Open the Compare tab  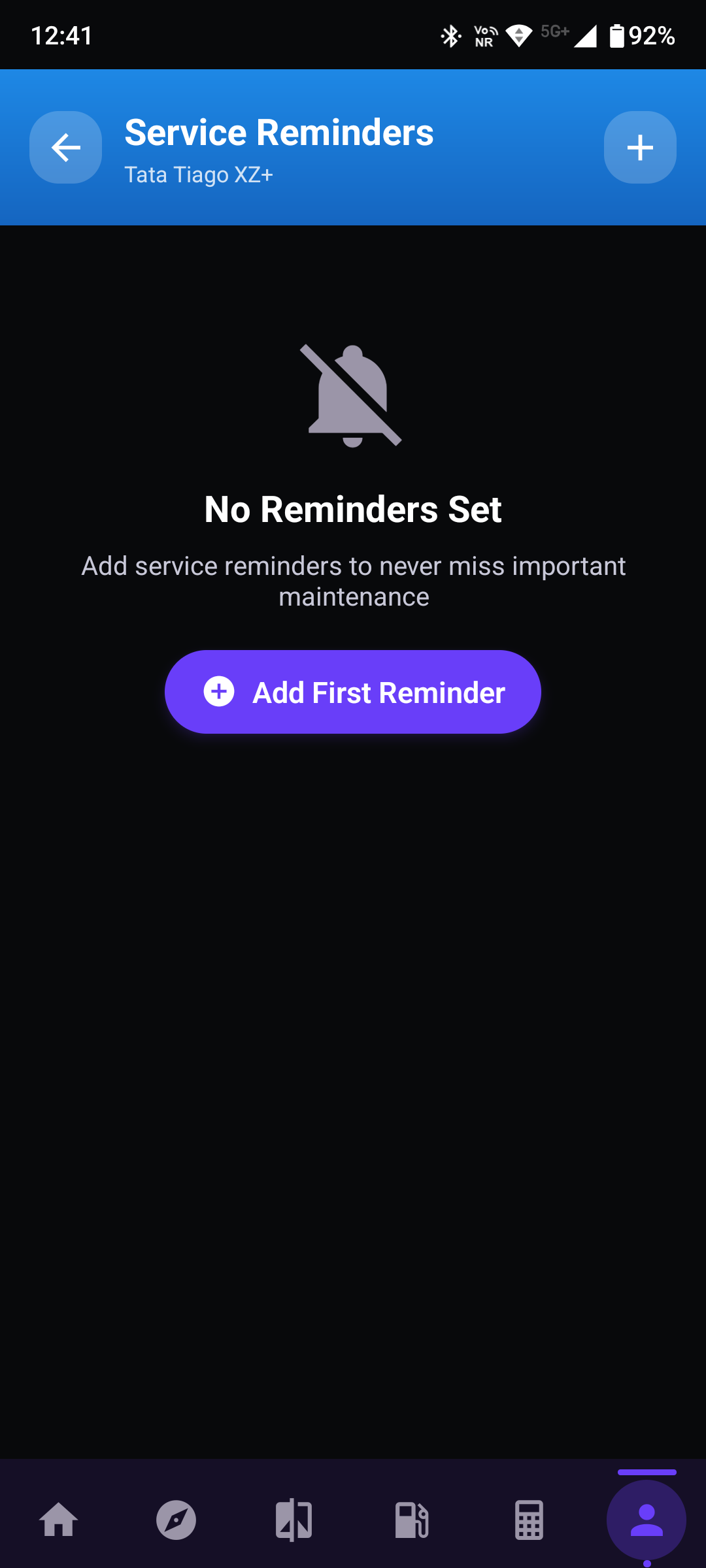pyautogui.click(x=294, y=1520)
